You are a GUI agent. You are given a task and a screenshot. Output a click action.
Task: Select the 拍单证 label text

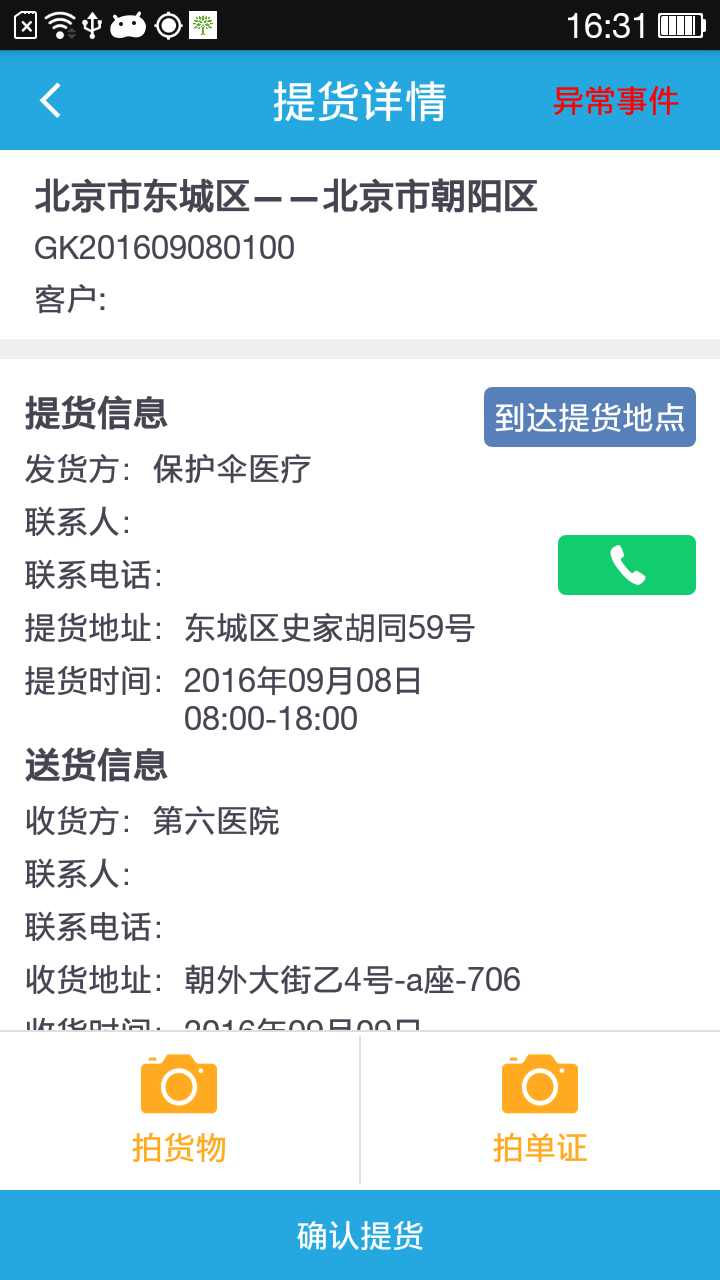[539, 1149]
